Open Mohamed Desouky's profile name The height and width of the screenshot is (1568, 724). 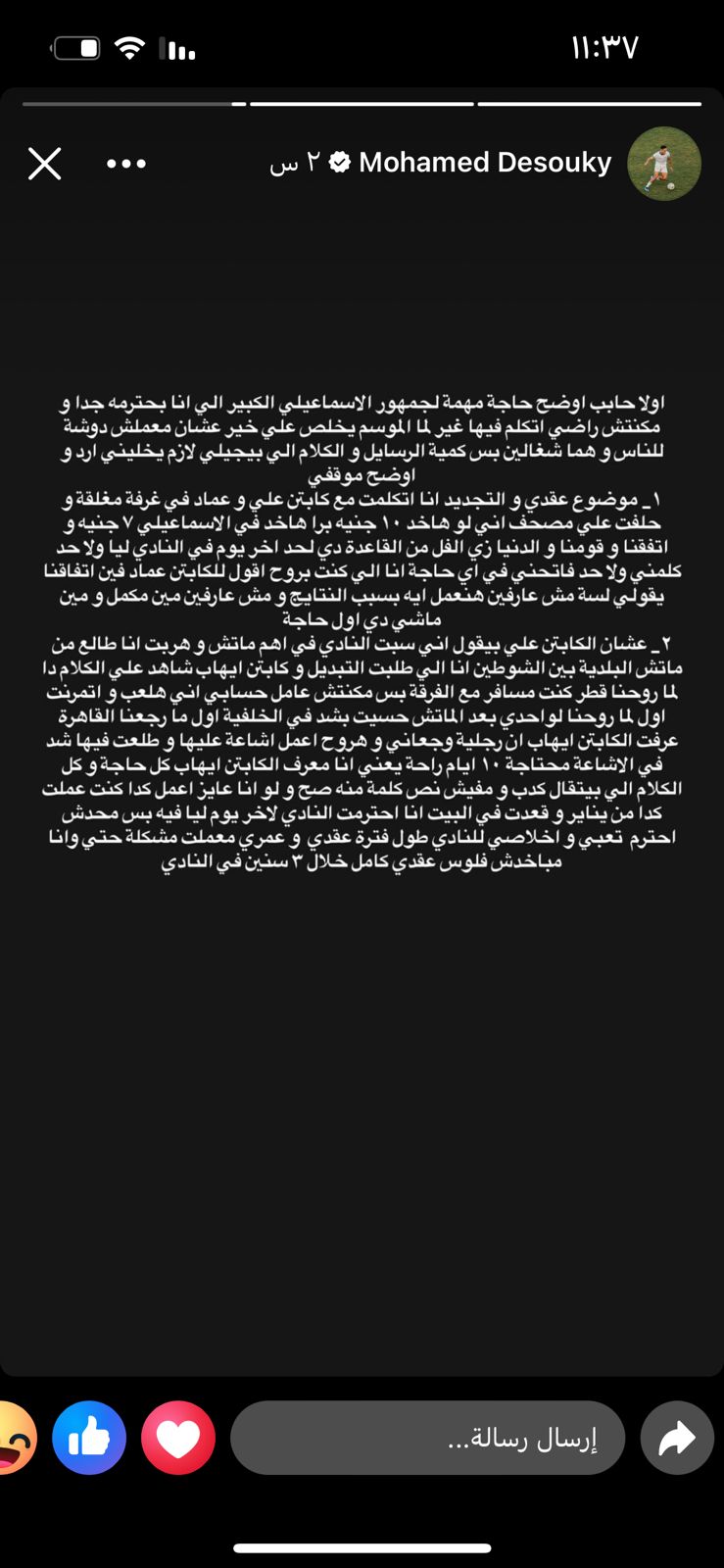(x=485, y=163)
